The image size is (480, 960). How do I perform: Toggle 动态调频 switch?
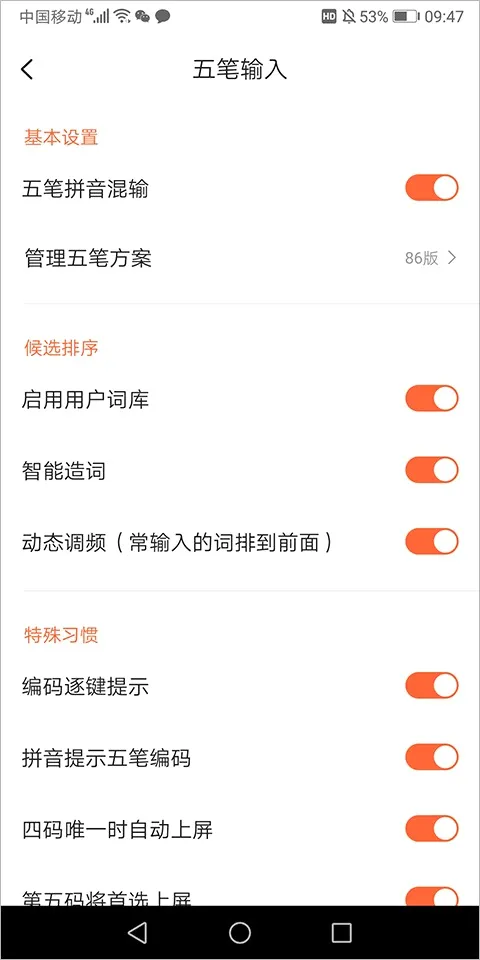tap(432, 542)
